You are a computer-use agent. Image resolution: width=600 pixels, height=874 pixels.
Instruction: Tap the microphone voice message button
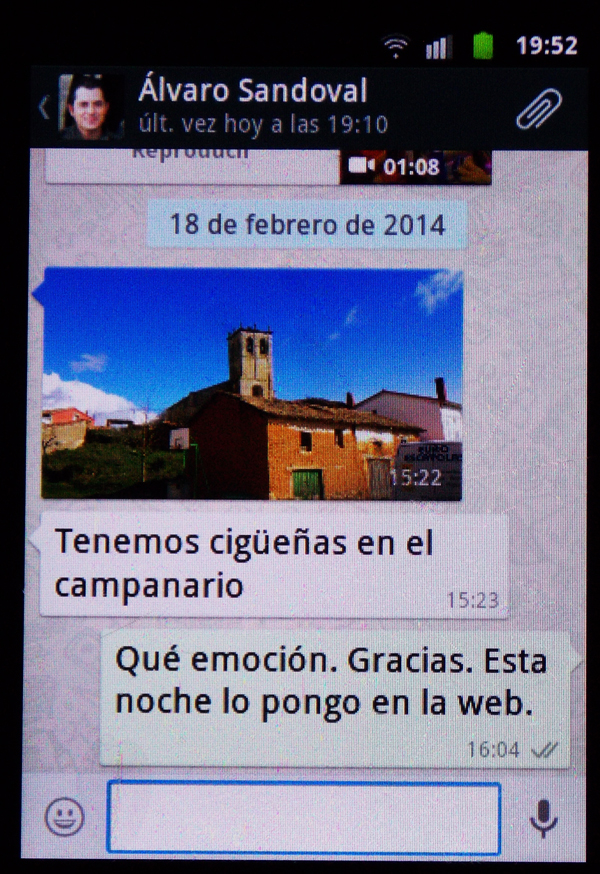pos(543,818)
